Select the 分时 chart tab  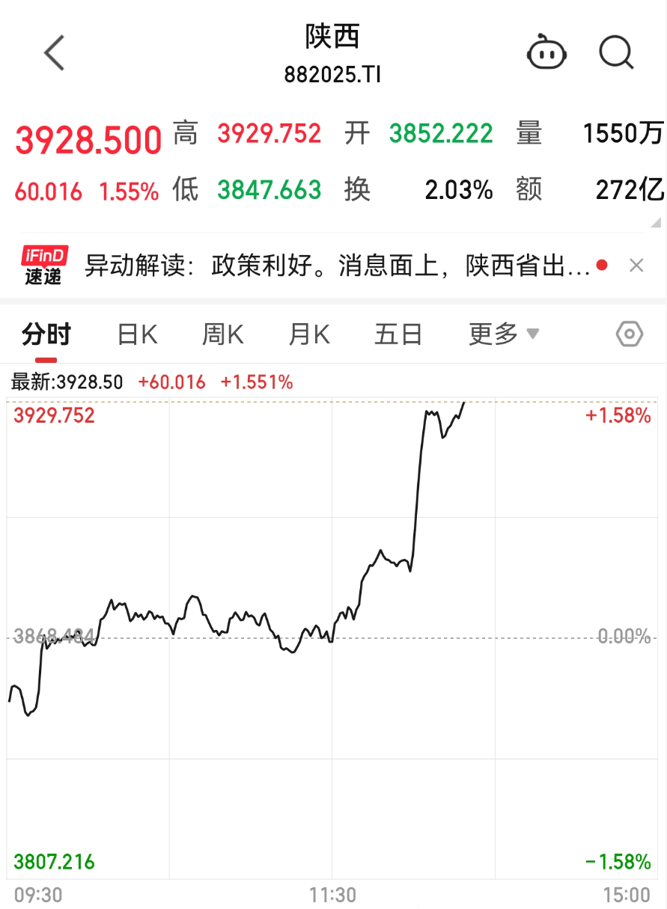click(x=46, y=334)
